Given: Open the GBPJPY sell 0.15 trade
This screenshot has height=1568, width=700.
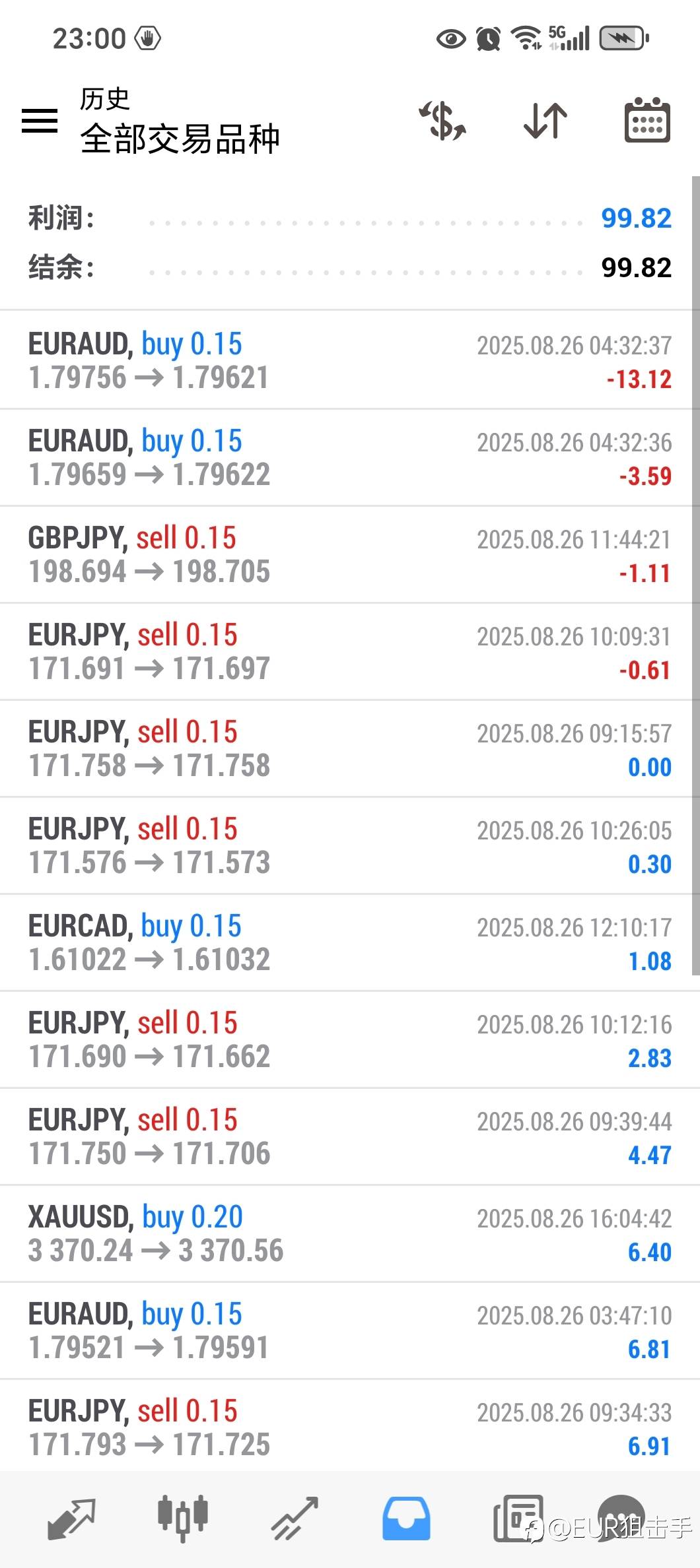Looking at the screenshot, I should point(350,554).
